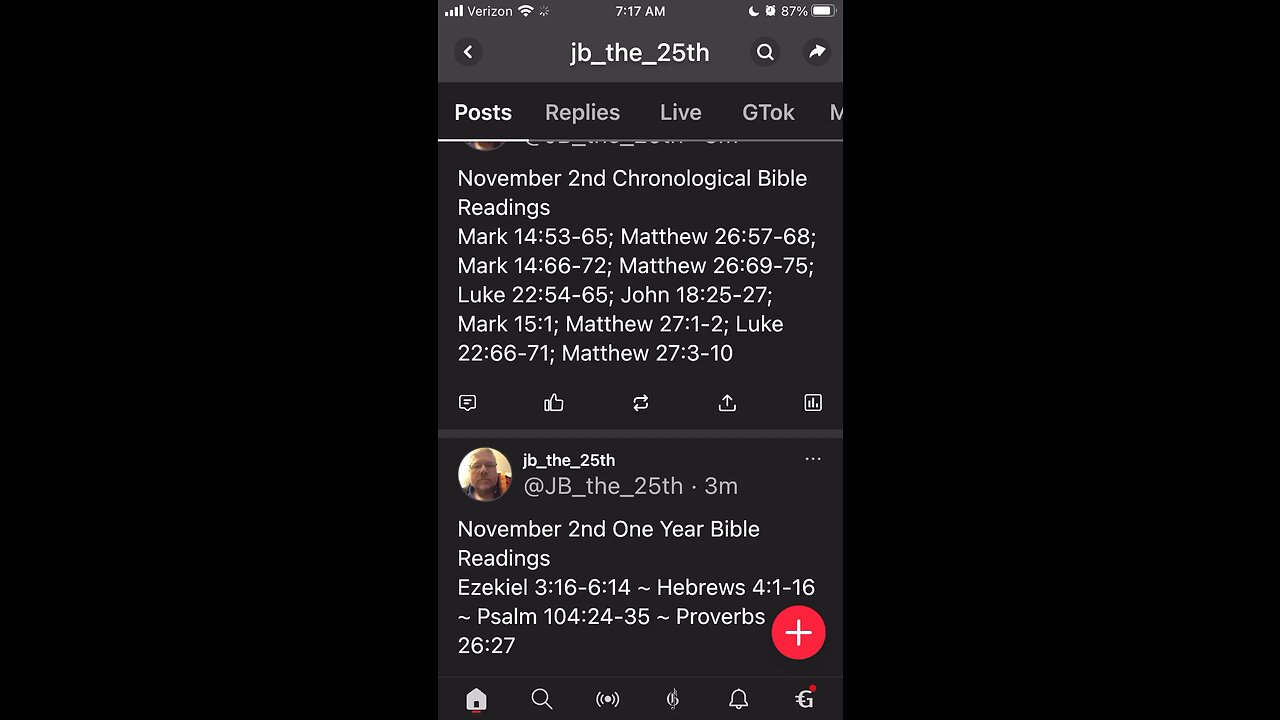Compose a new post with plus button
Screen dimensions: 1280x720
[x=798, y=633]
